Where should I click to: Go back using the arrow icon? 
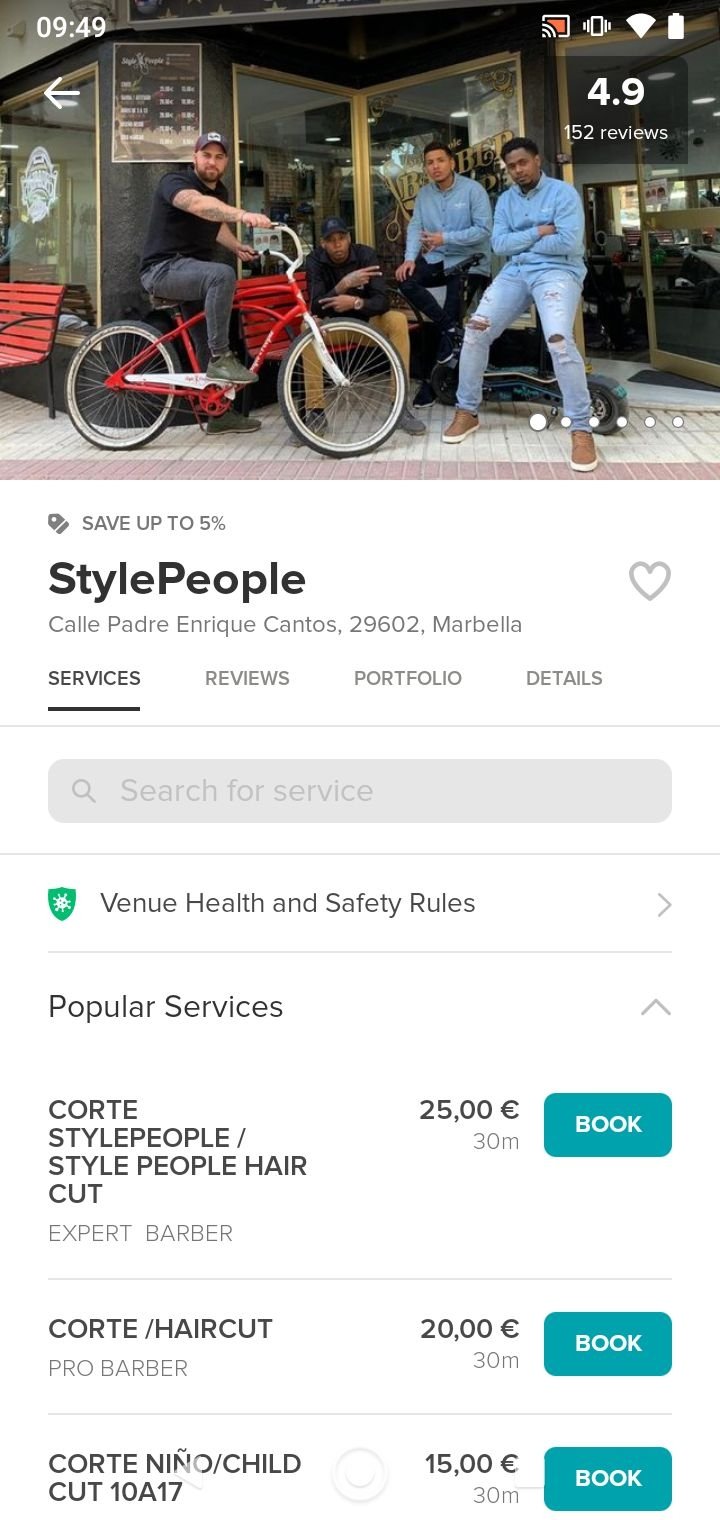62,93
